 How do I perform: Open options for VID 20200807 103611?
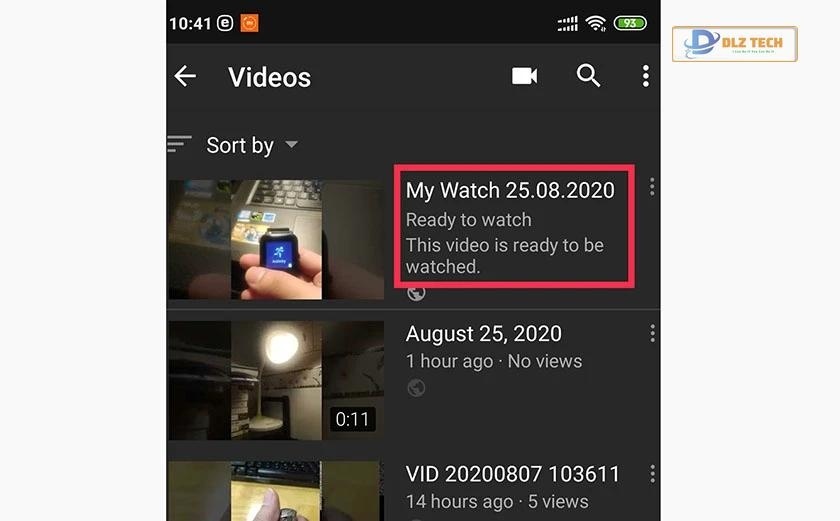point(652,473)
